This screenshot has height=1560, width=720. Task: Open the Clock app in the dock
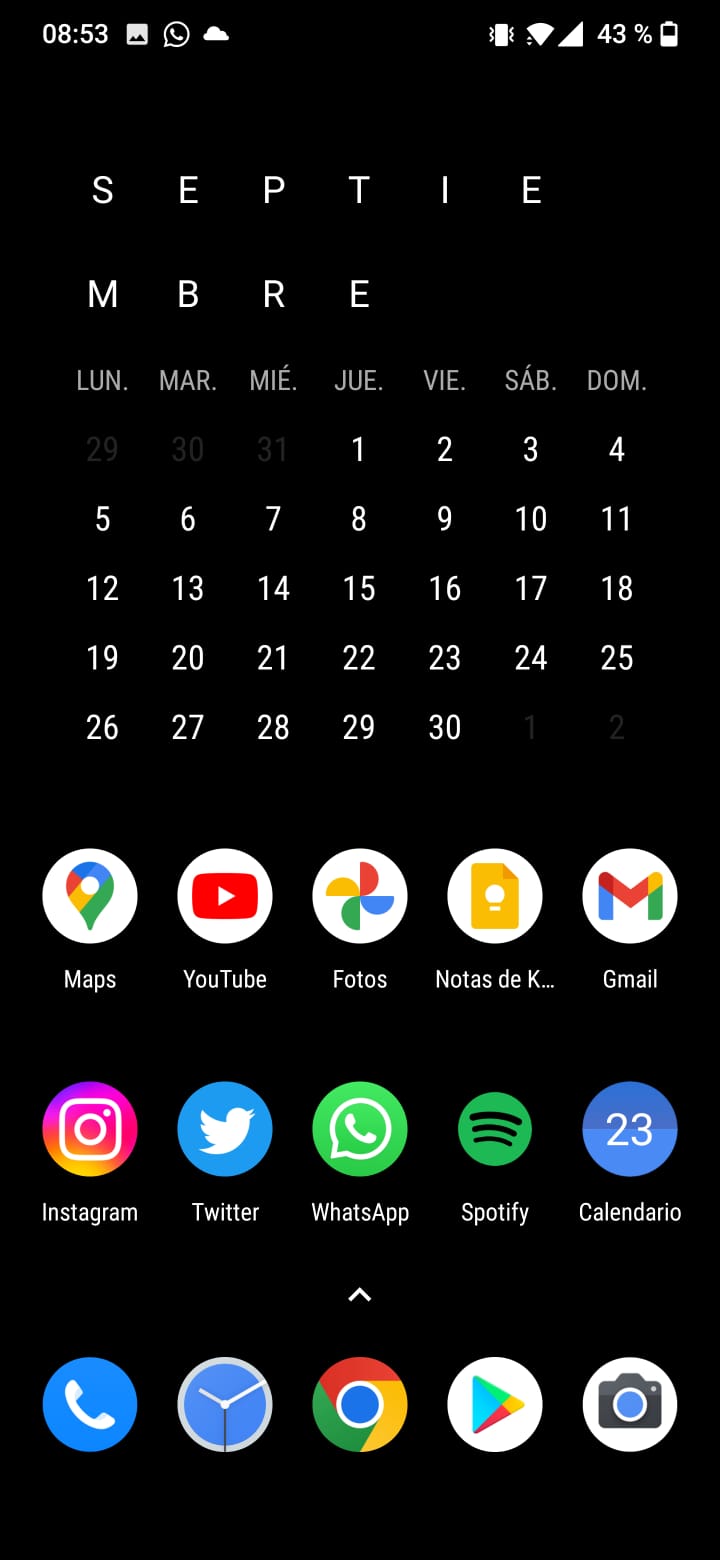click(x=225, y=1404)
